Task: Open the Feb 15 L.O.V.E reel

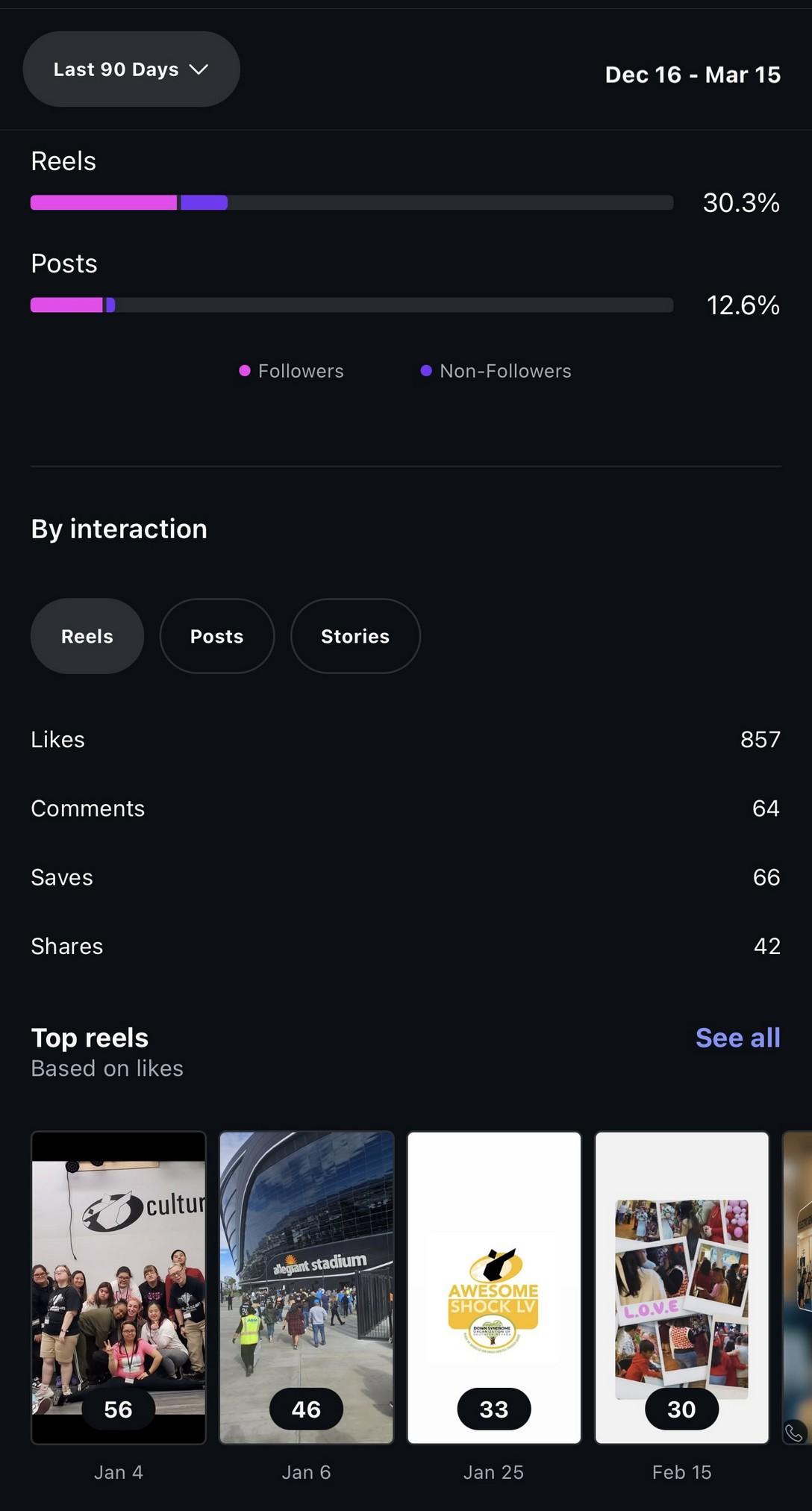Action: (x=681, y=1287)
